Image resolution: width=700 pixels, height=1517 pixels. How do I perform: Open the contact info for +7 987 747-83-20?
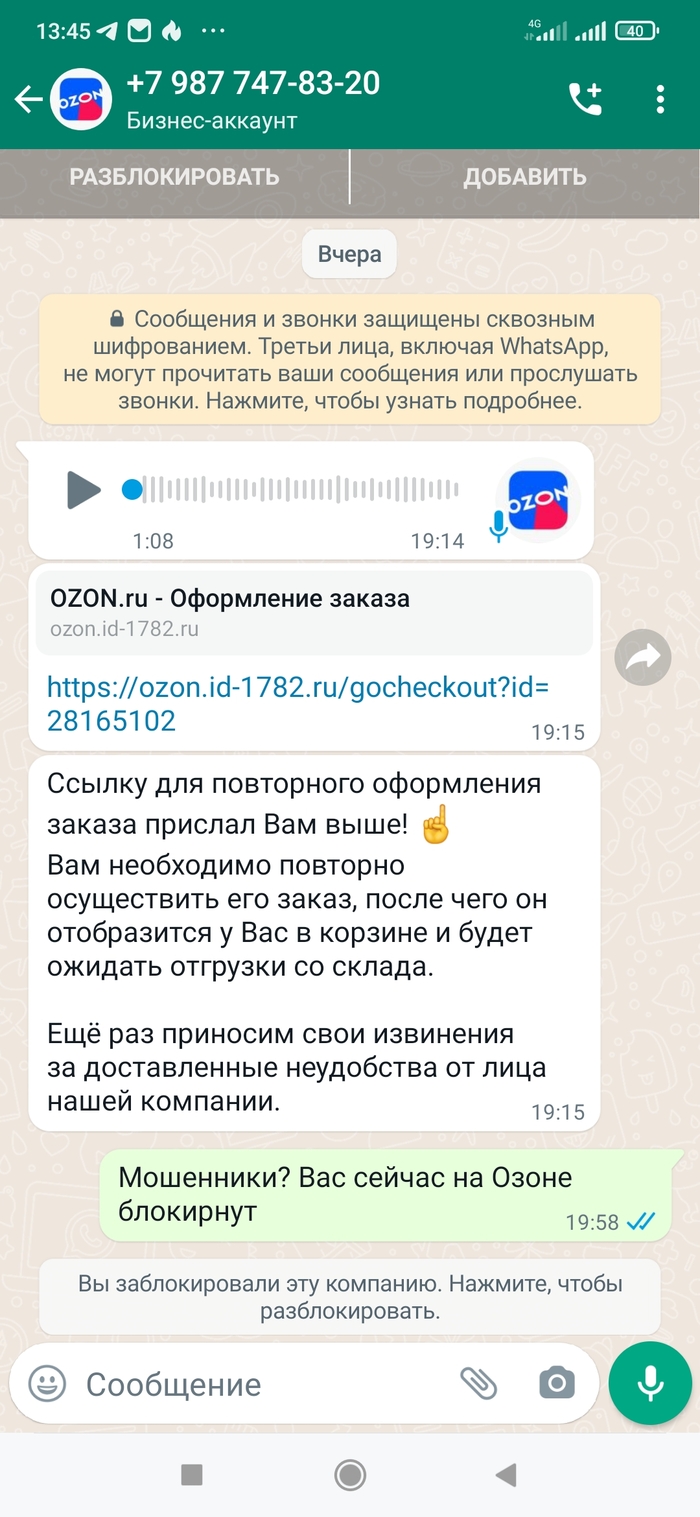253,99
